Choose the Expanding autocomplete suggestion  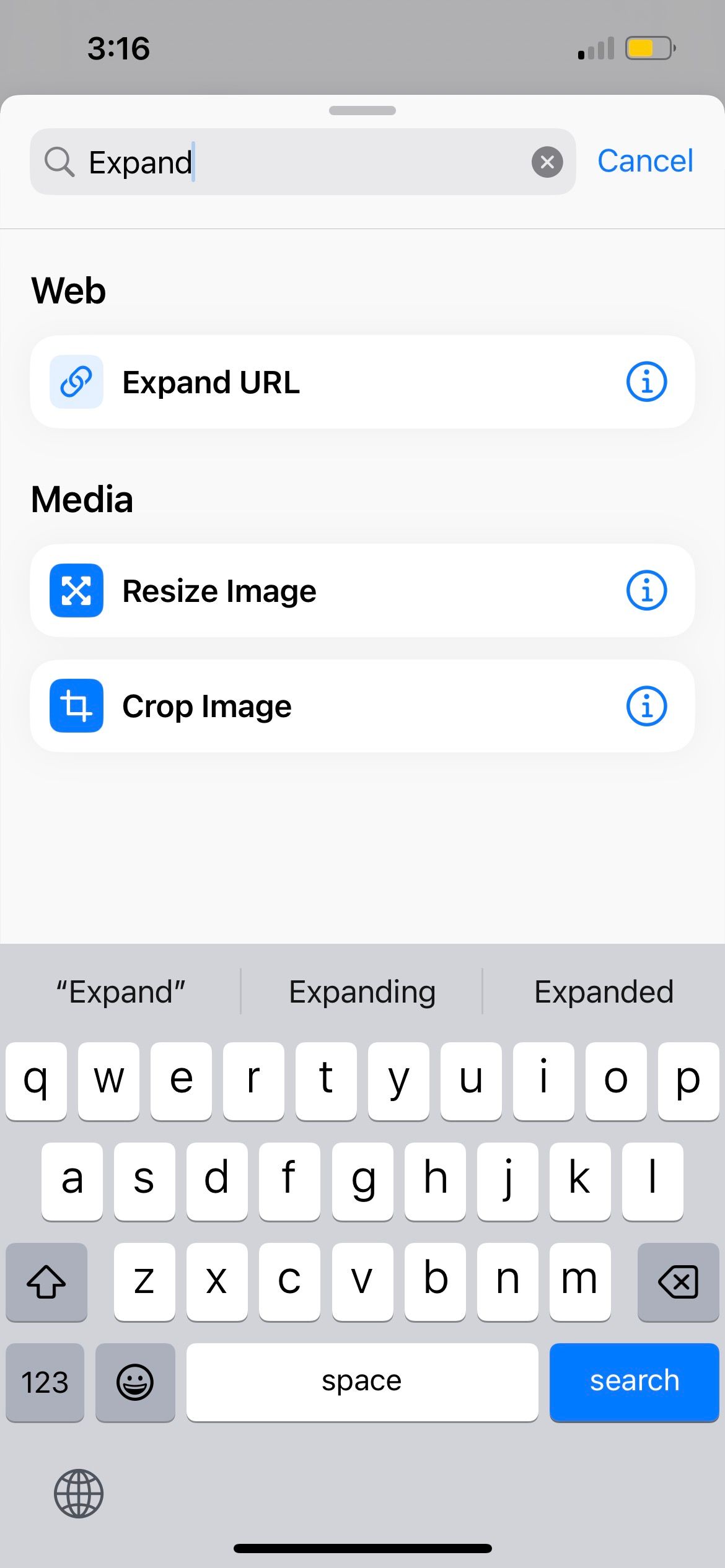click(362, 991)
